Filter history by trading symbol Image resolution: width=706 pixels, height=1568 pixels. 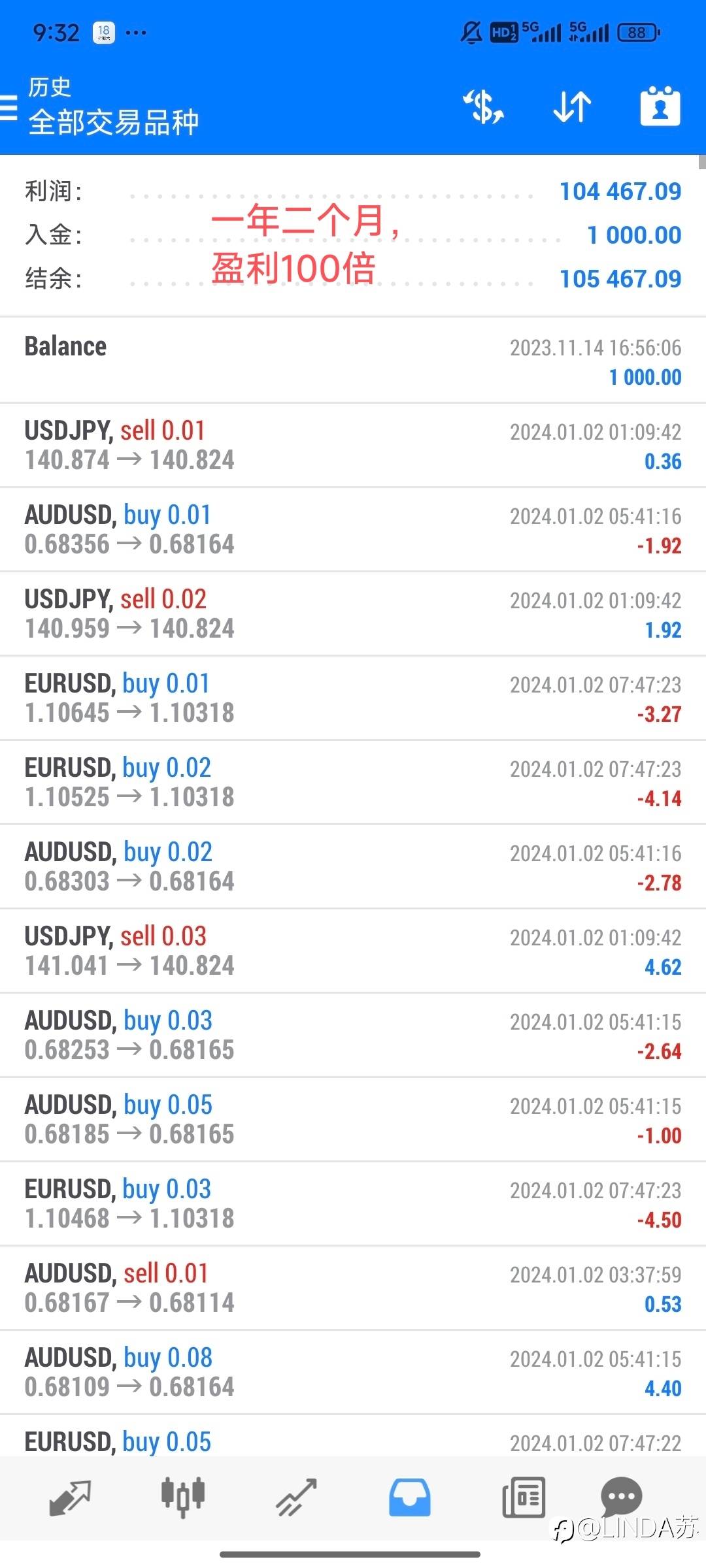484,108
